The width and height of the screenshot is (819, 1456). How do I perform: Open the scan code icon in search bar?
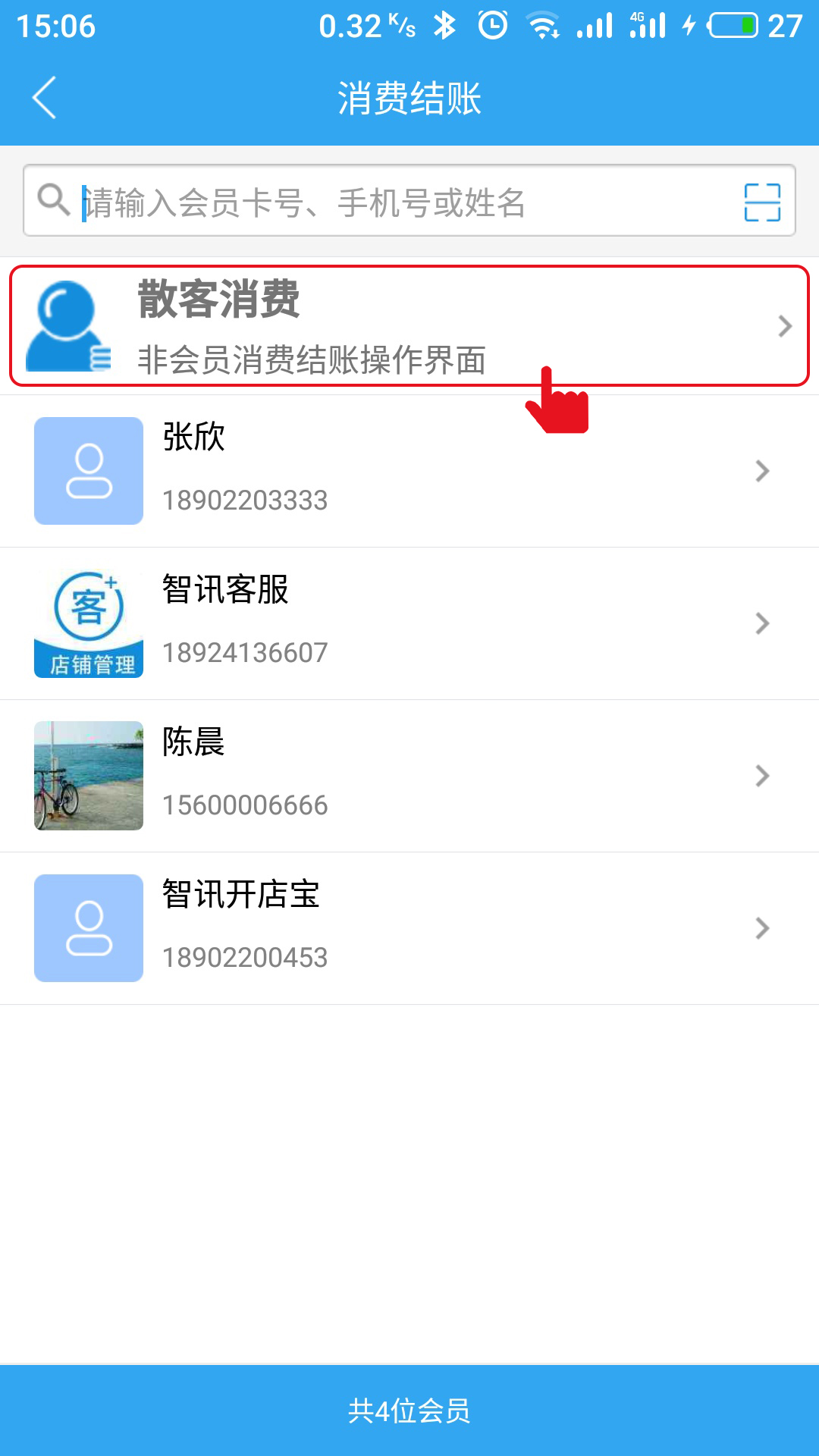761,202
